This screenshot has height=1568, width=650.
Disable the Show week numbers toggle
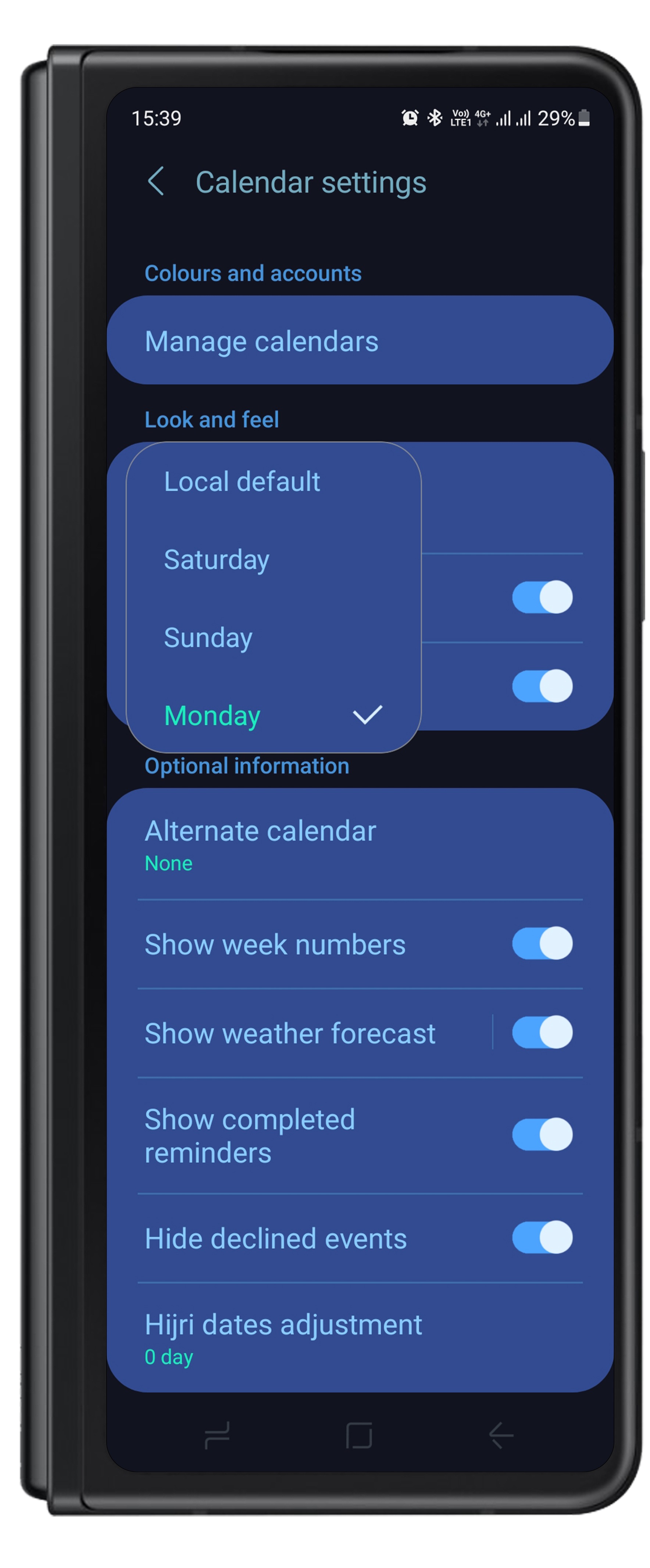[542, 943]
